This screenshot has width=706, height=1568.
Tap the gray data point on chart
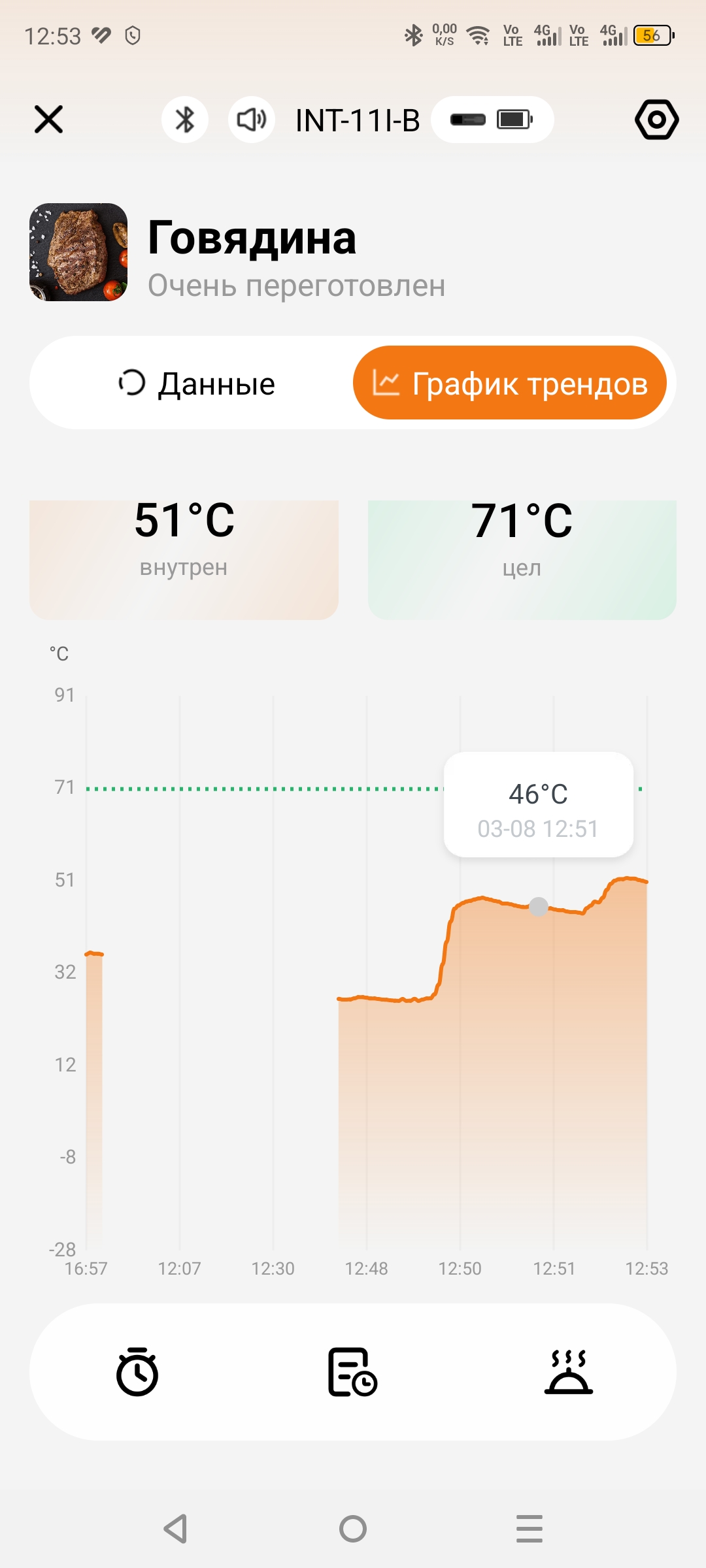(539, 907)
